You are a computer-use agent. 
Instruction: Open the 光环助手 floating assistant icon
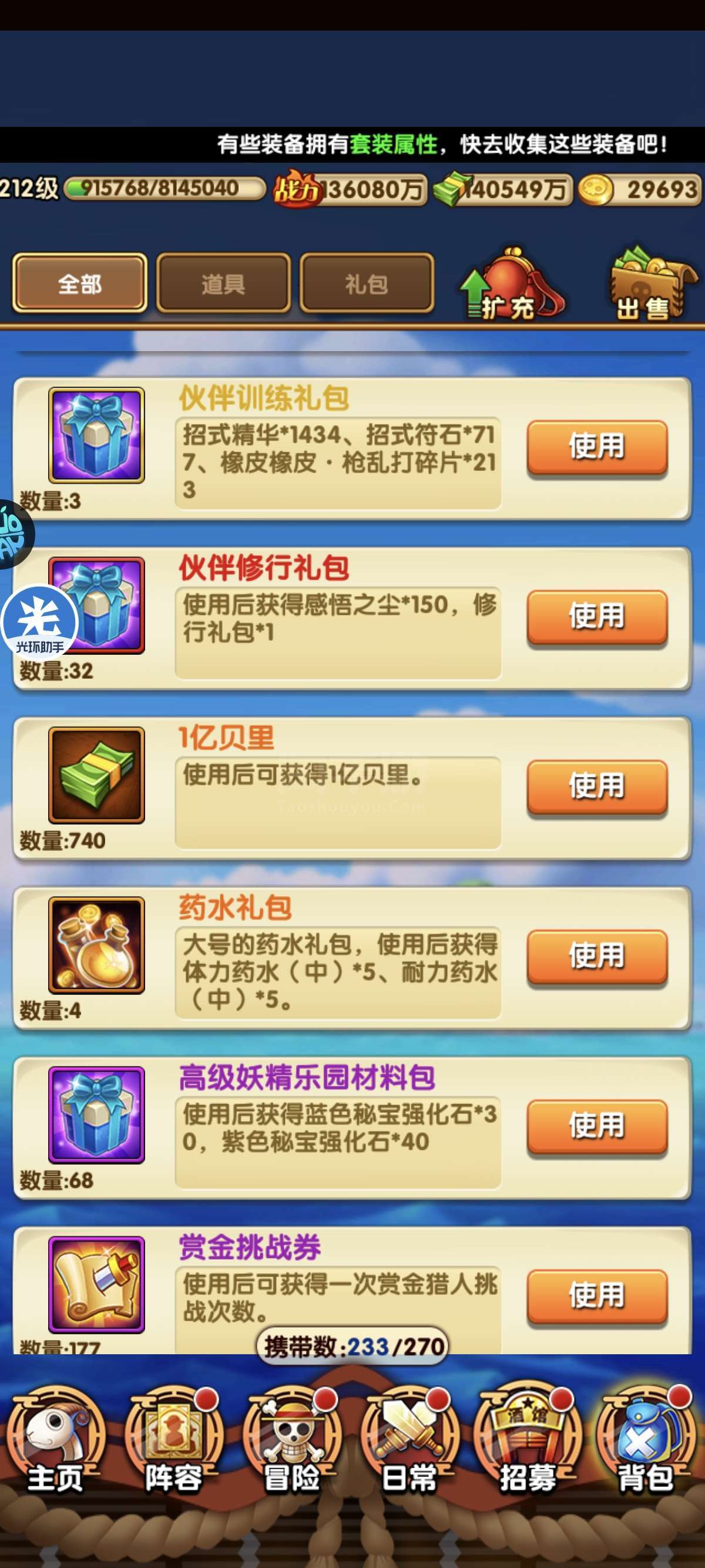[39, 623]
